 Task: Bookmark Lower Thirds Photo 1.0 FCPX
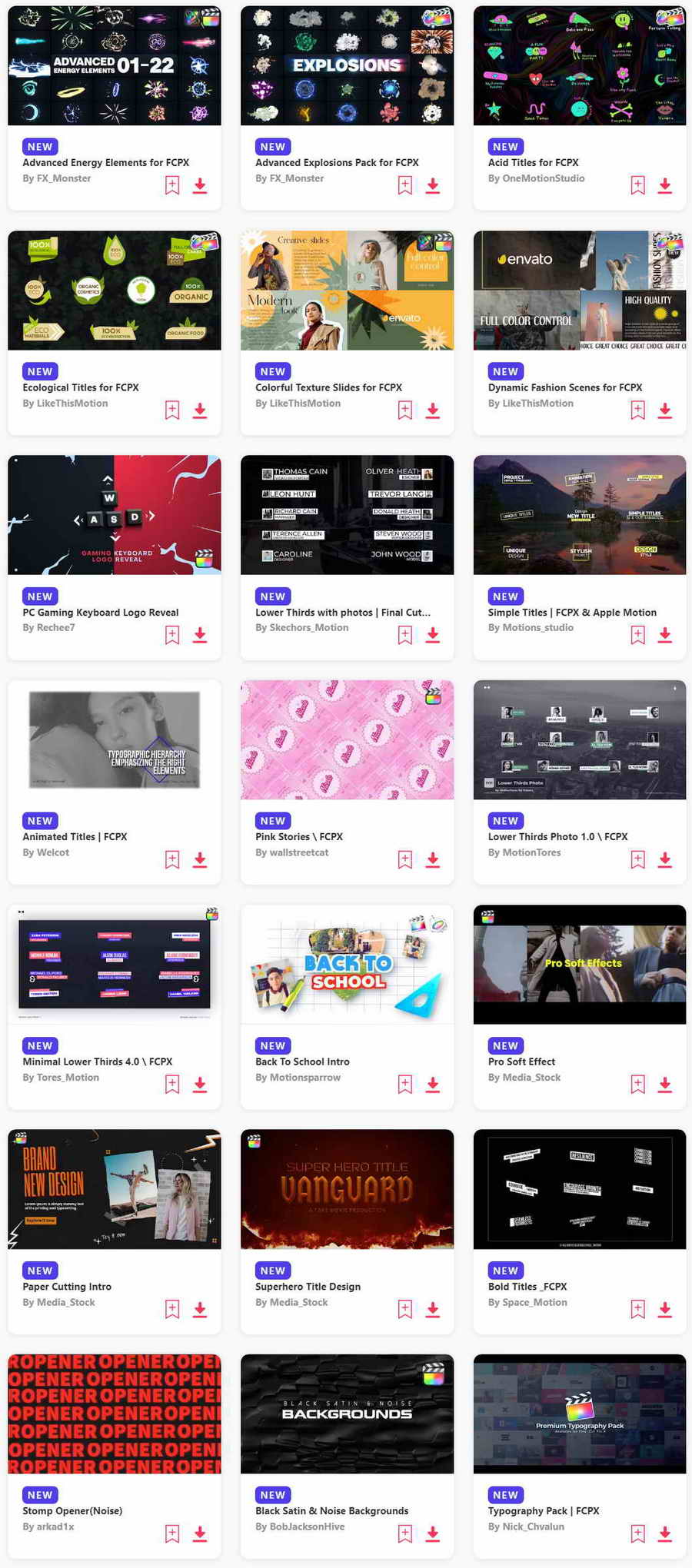[x=637, y=859]
